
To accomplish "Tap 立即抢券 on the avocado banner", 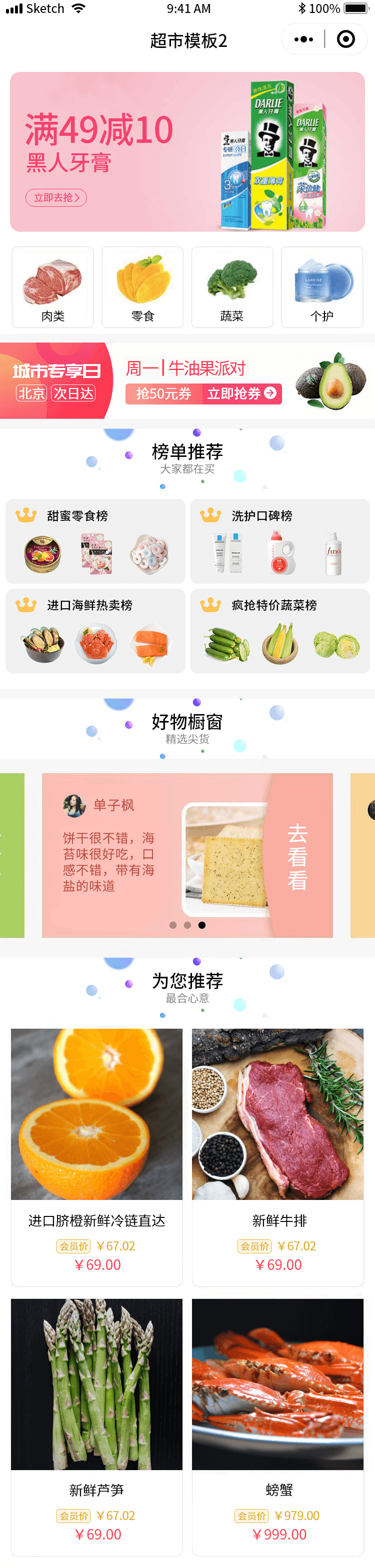I will coord(241,393).
